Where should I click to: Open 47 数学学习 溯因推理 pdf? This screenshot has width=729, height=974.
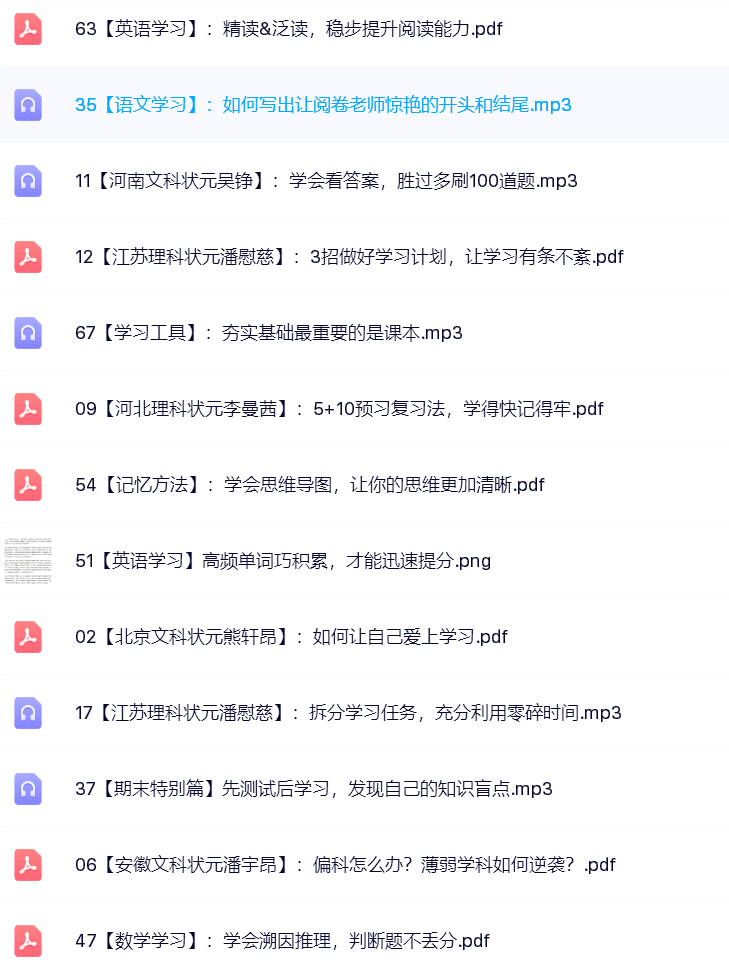(x=282, y=941)
